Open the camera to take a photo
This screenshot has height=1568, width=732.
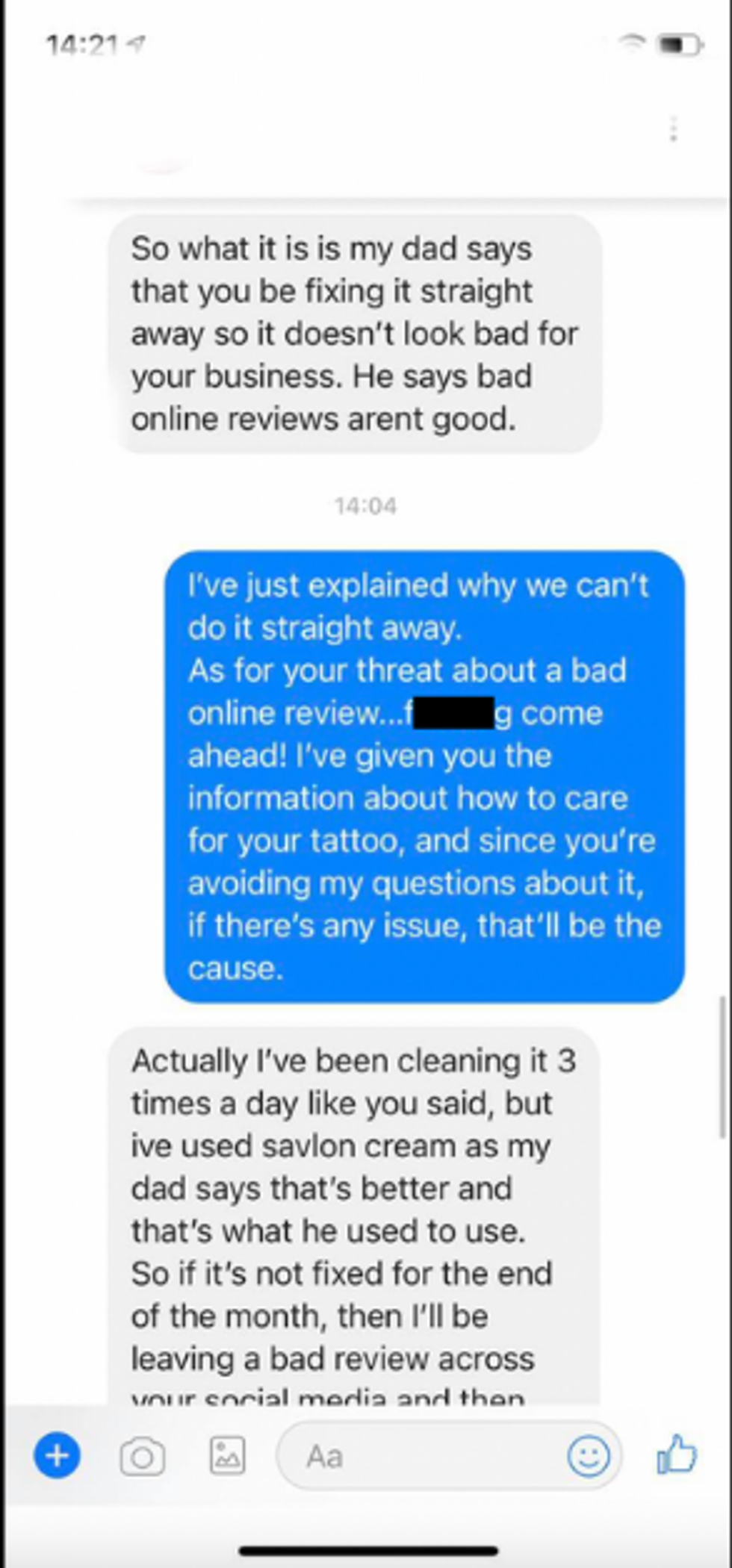click(142, 1457)
